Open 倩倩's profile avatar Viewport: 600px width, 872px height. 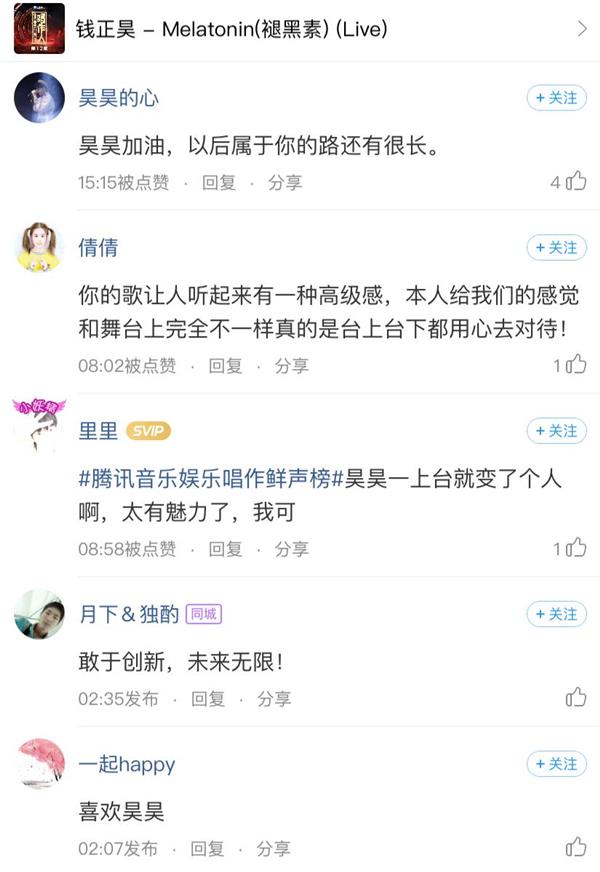point(40,247)
